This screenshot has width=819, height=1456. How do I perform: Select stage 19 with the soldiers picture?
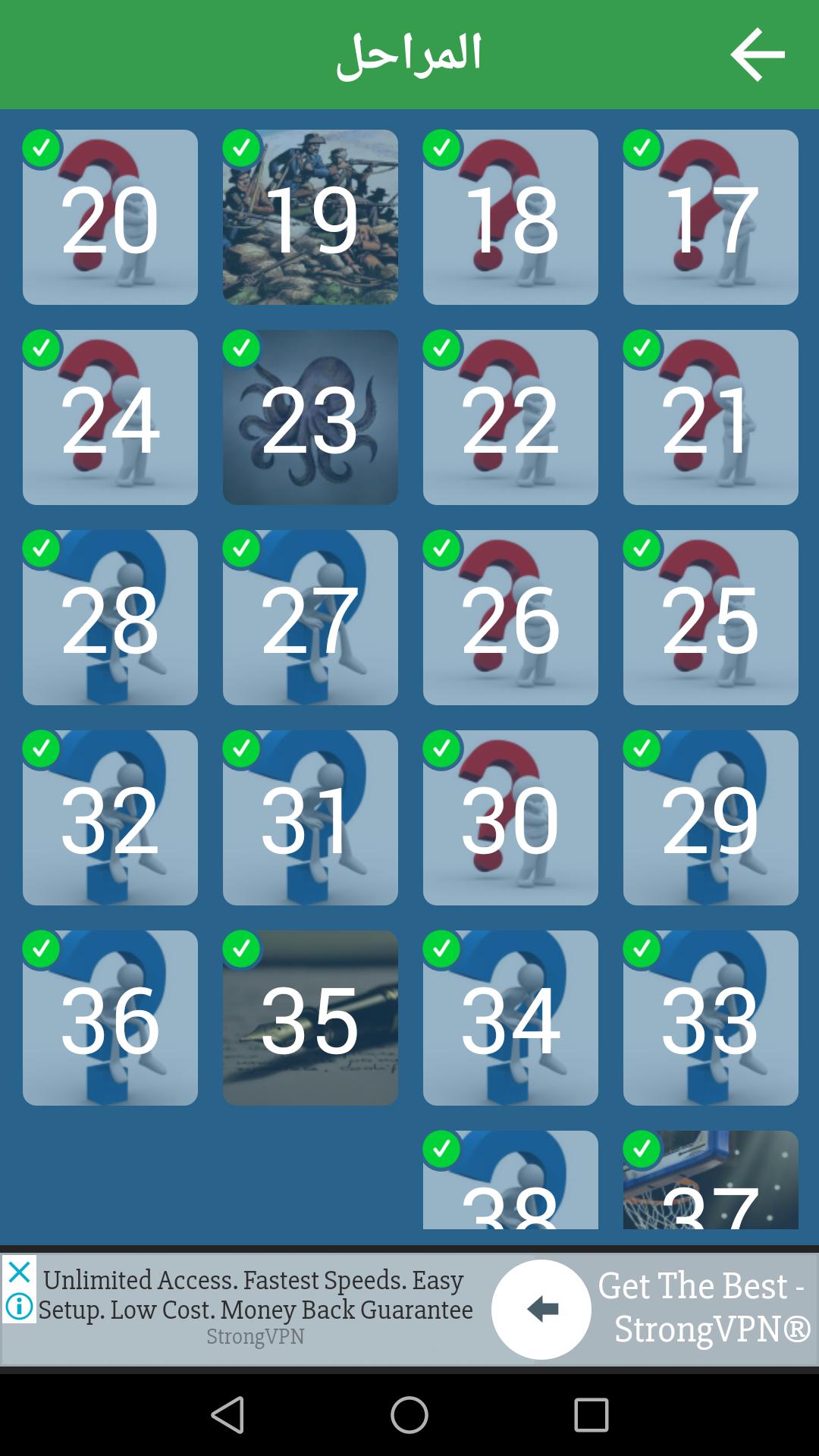point(310,218)
